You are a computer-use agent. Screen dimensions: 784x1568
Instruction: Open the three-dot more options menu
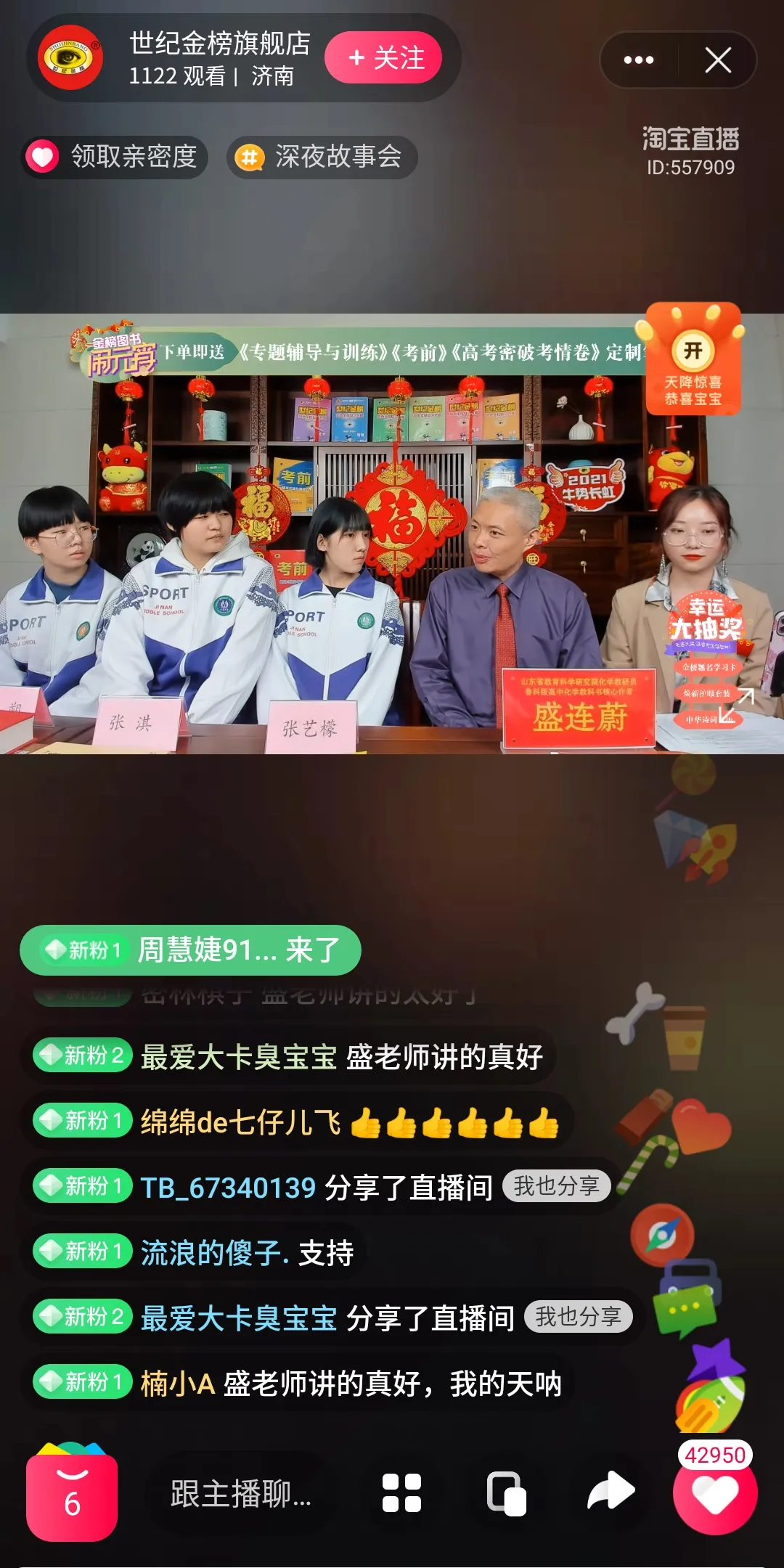(x=638, y=60)
